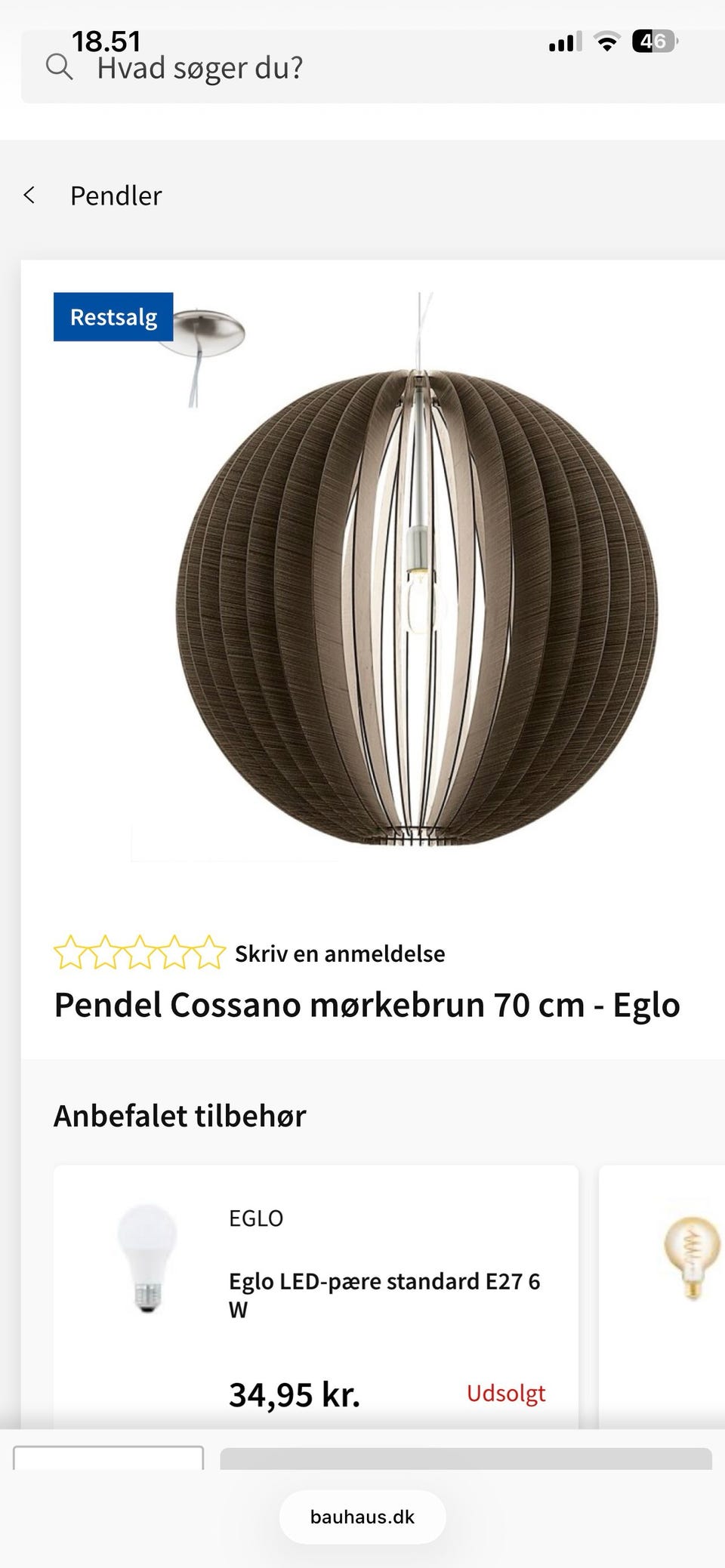Tap the magnifying glass search icon

(x=60, y=68)
